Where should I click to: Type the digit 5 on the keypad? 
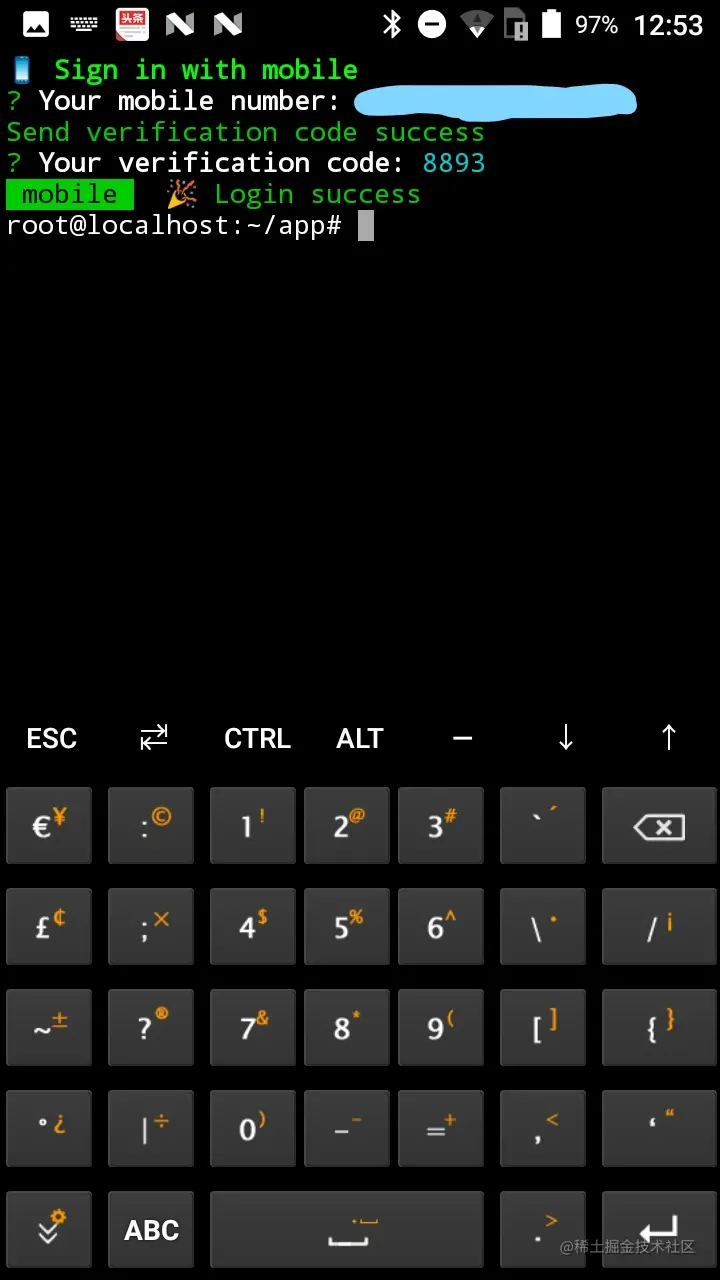tap(347, 927)
